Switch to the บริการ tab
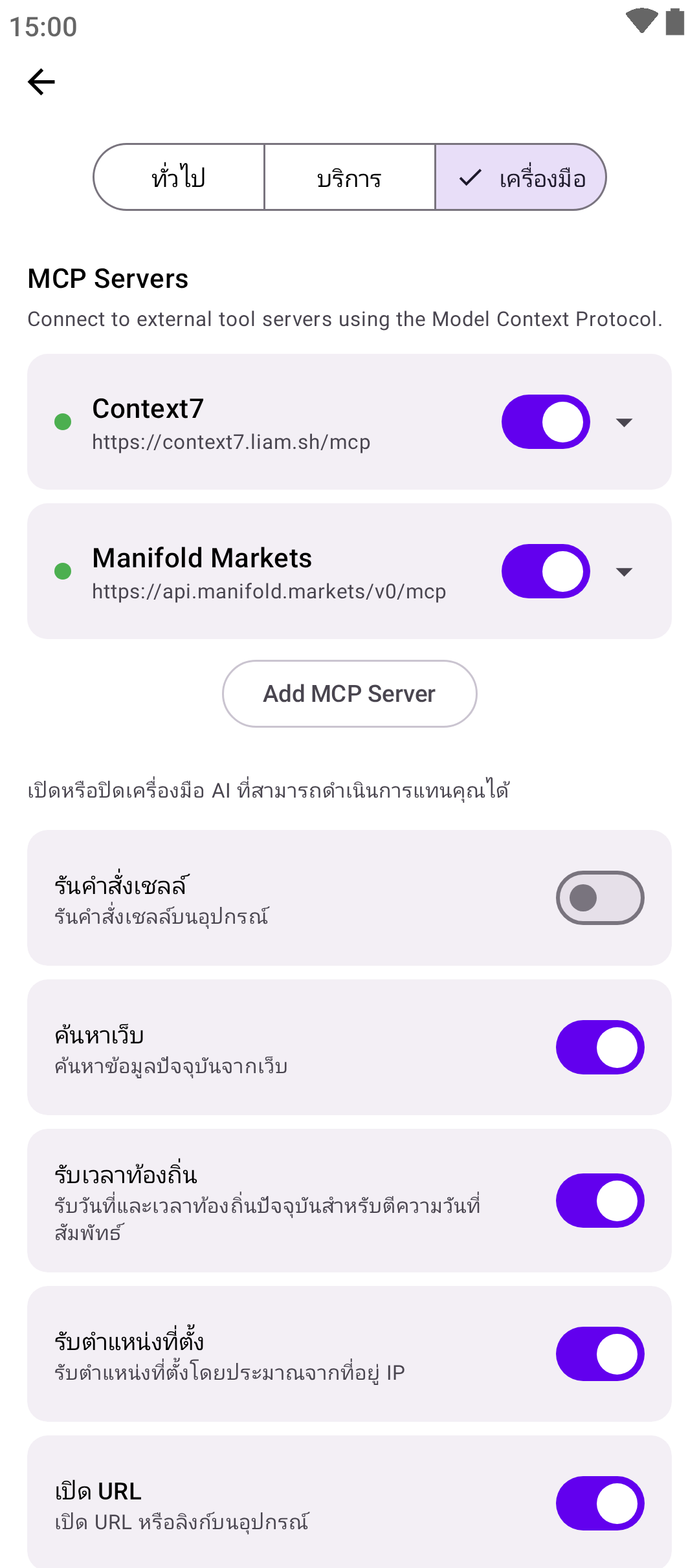The width and height of the screenshot is (699, 1568). tap(349, 177)
